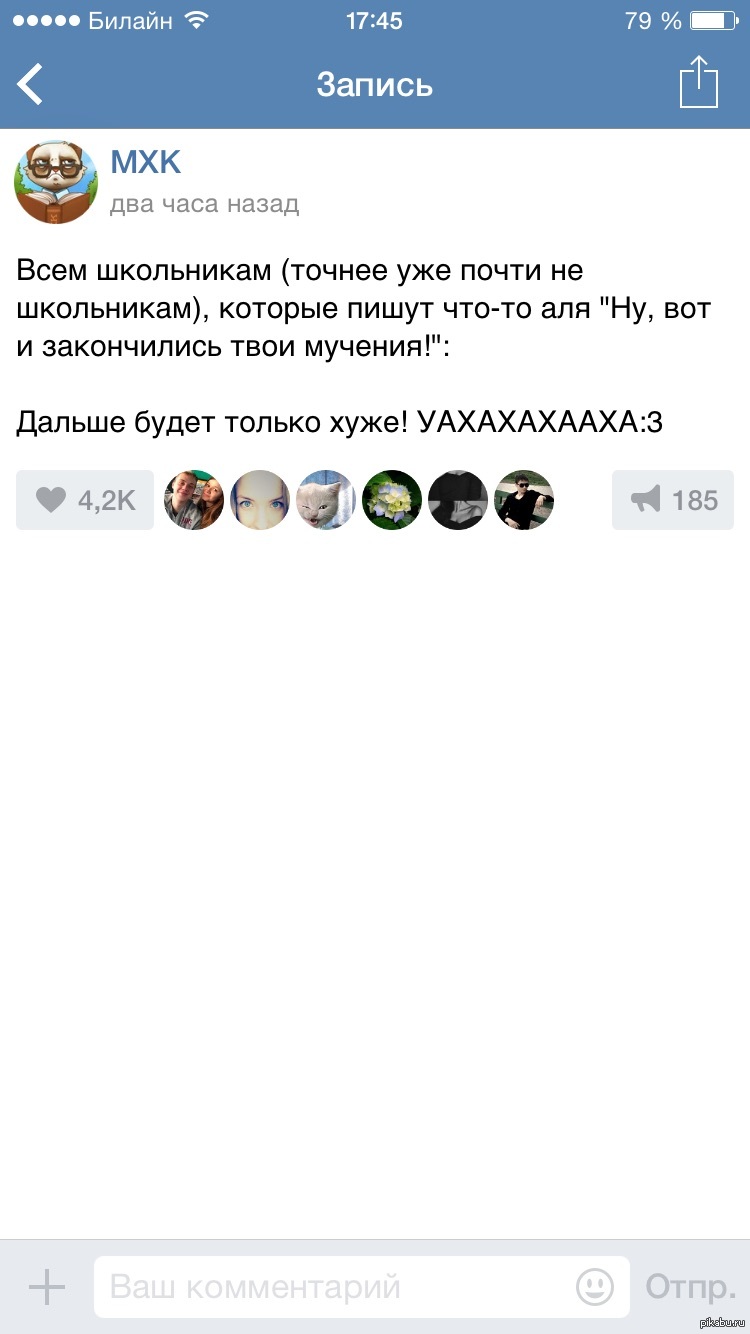Go back using the top-left arrow
This screenshot has height=1334, width=750.
click(x=31, y=84)
